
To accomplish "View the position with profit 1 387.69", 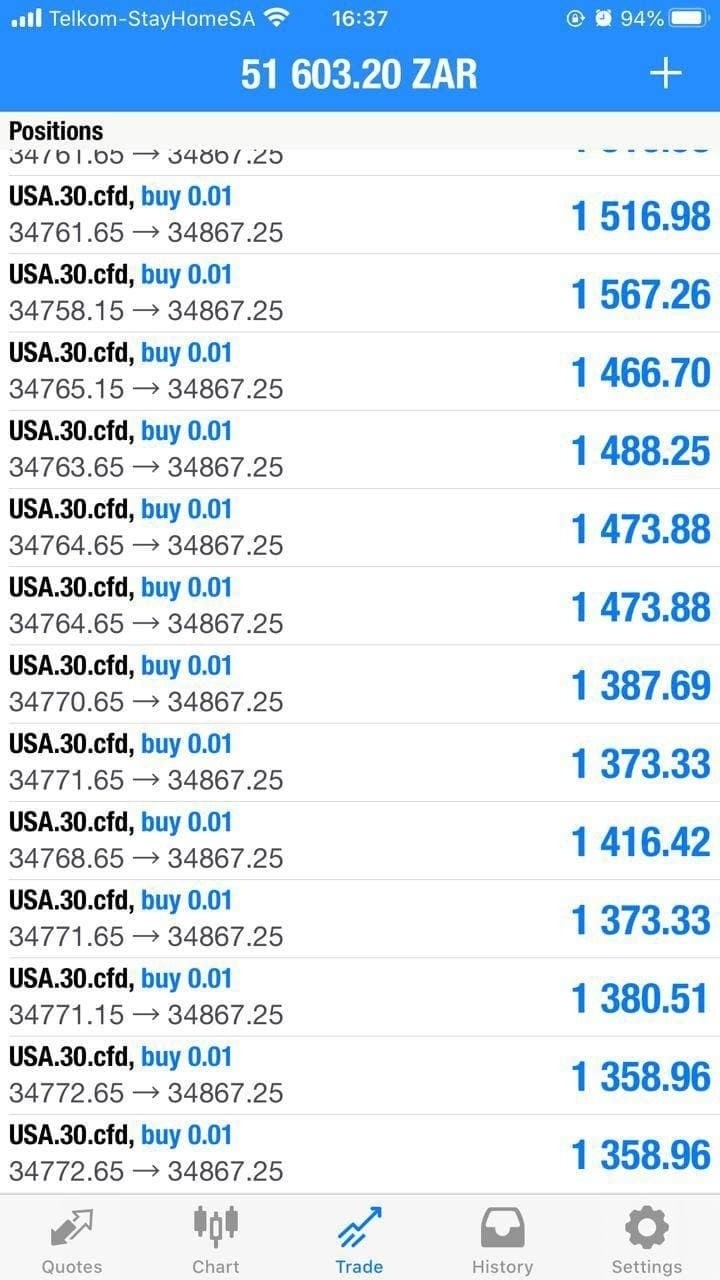I will coord(360,684).
